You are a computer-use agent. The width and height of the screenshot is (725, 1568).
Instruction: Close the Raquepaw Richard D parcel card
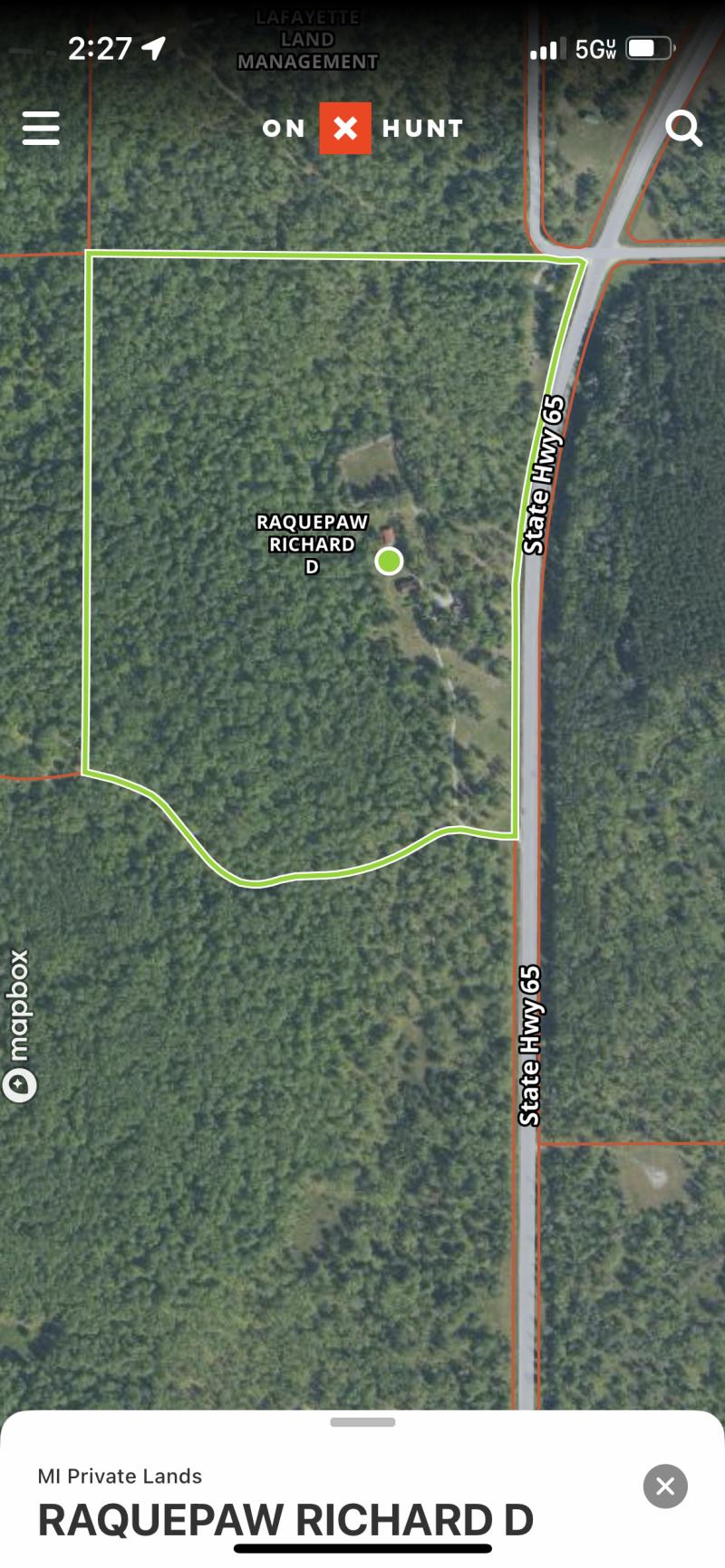(x=665, y=1486)
